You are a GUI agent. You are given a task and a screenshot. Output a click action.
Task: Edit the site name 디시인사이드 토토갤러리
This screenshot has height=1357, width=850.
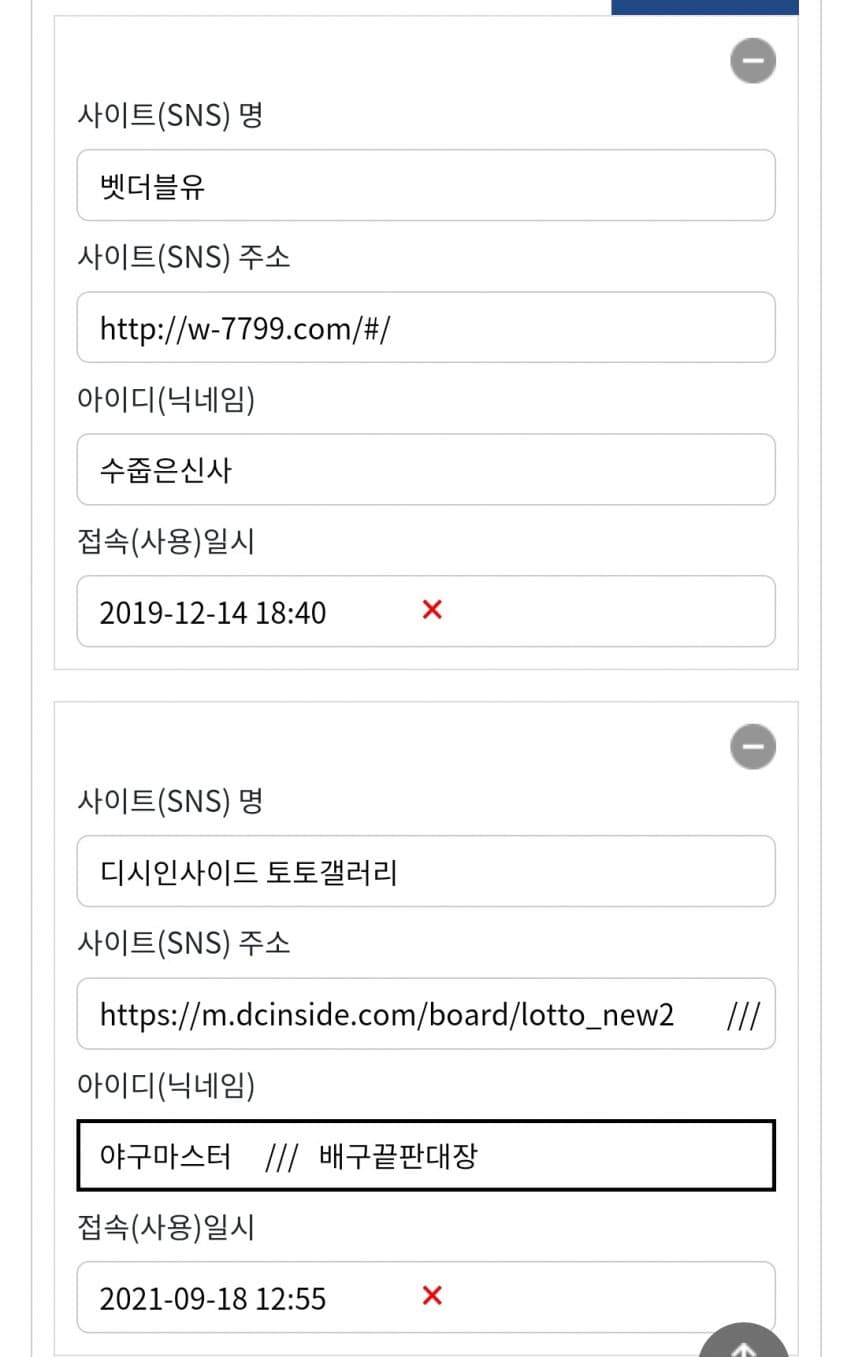pyautogui.click(x=425, y=871)
